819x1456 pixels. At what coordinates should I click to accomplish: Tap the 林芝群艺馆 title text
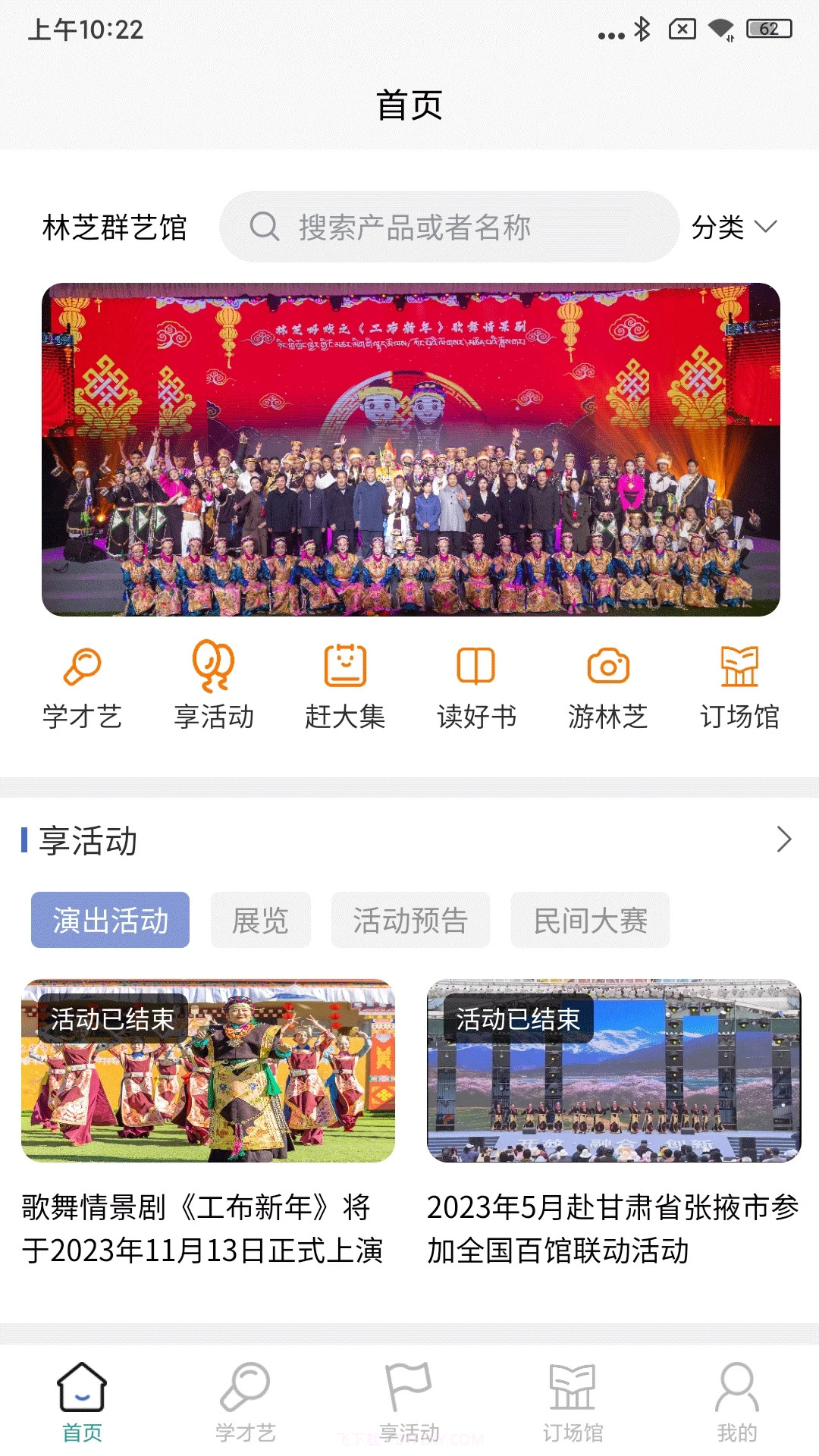(114, 224)
